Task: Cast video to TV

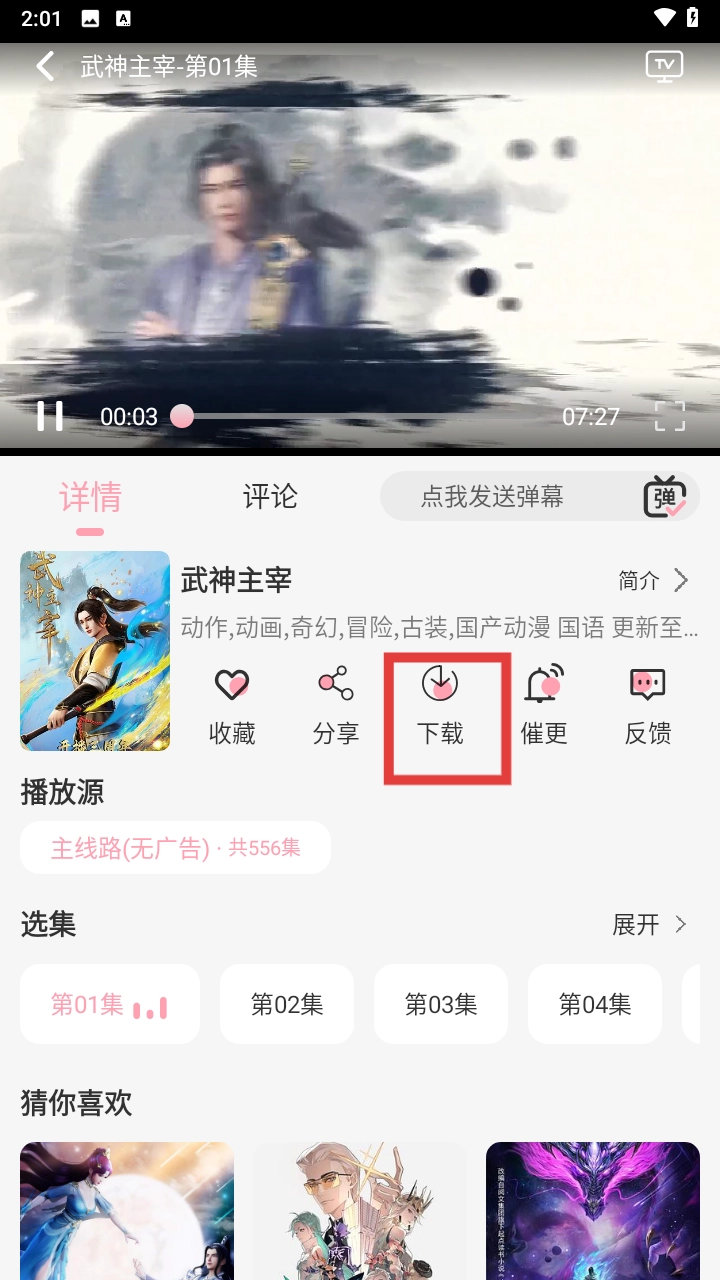Action: (x=664, y=66)
